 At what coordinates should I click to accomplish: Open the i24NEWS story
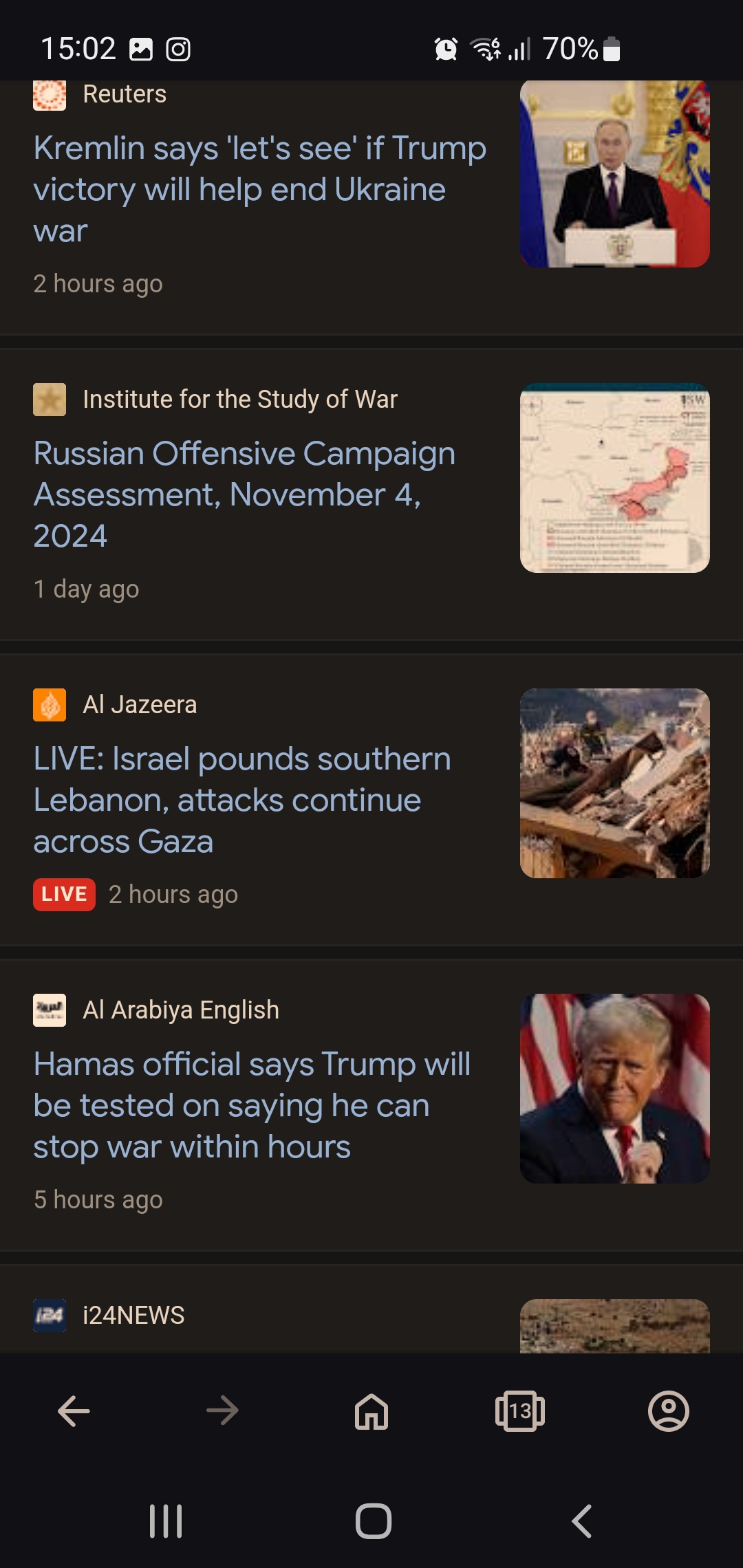click(133, 1315)
